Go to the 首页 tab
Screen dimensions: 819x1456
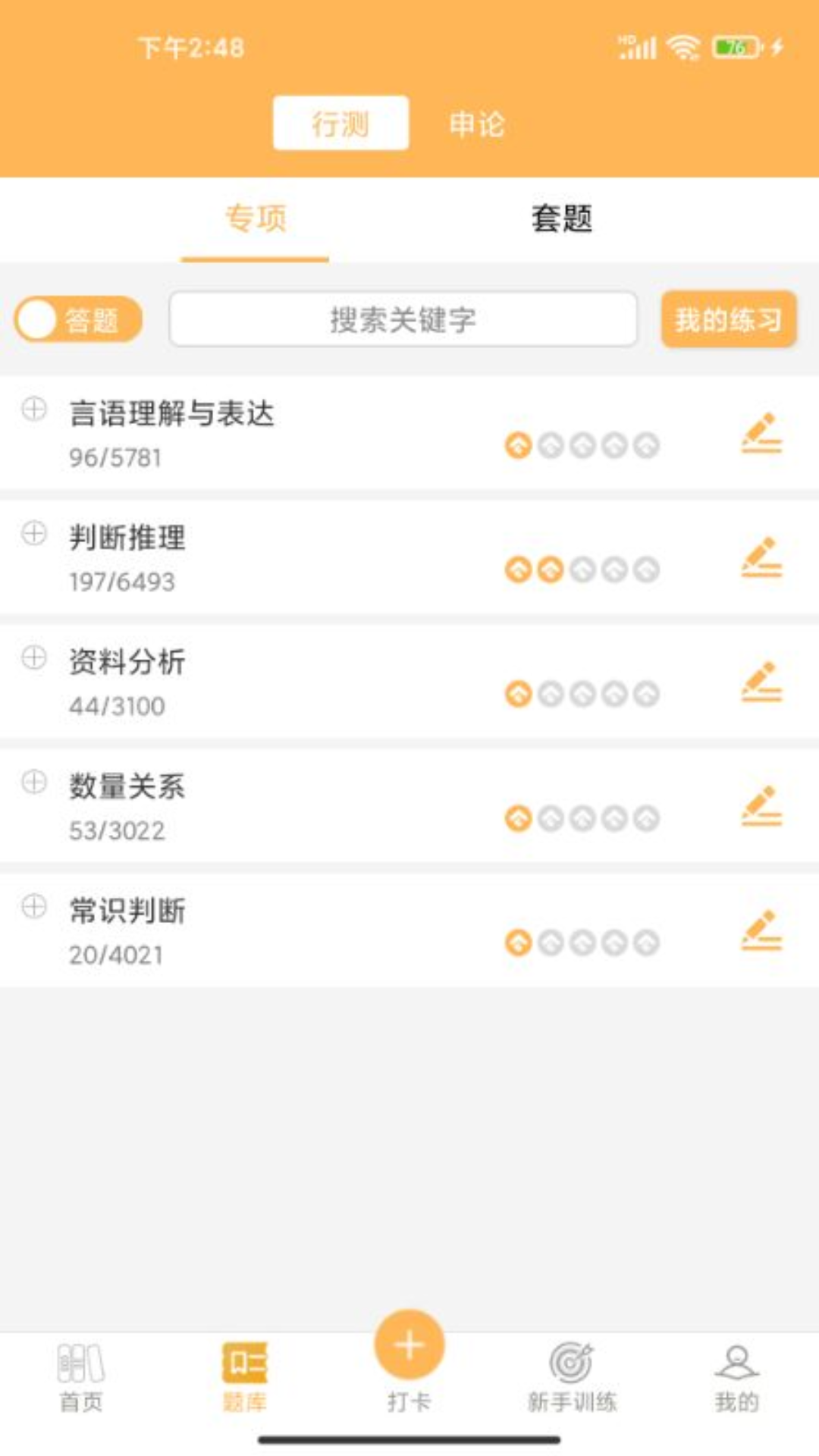[x=81, y=1378]
